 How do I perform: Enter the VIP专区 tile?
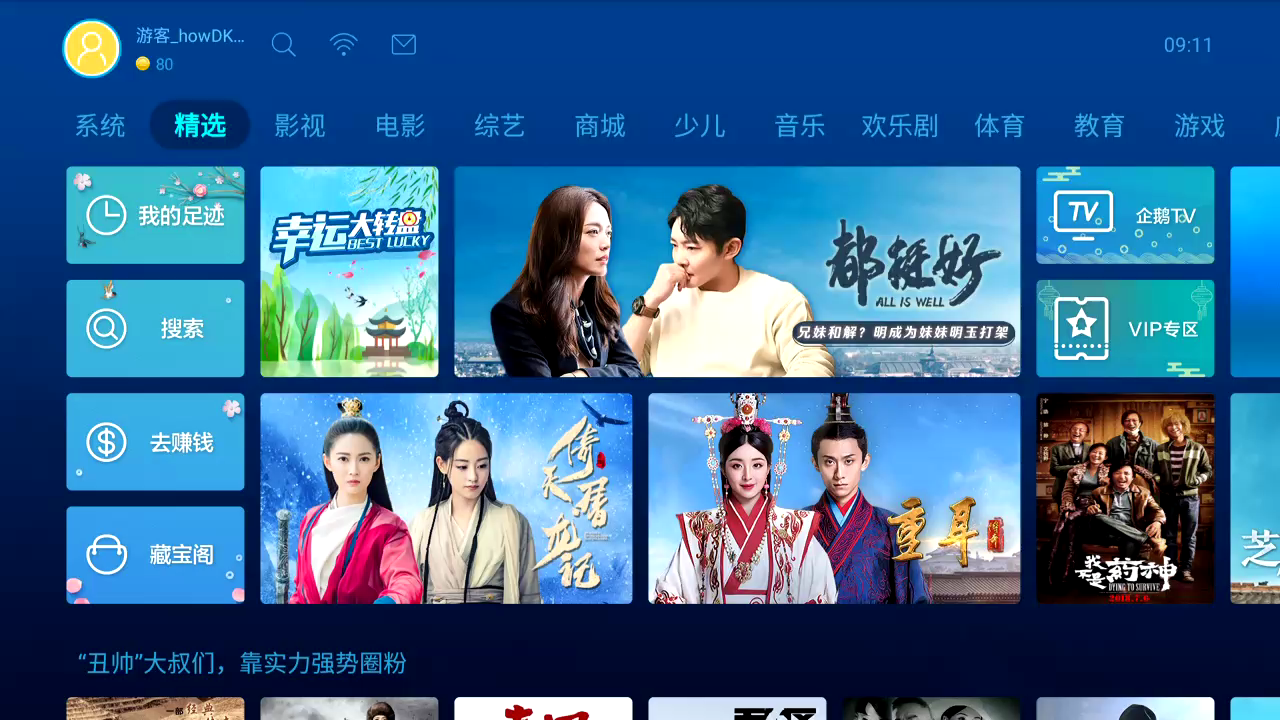(1125, 328)
